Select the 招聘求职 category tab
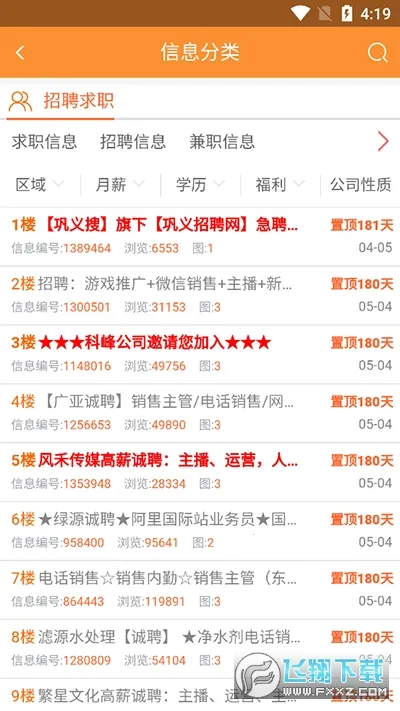Image resolution: width=400 pixels, height=711 pixels. (x=60, y=101)
